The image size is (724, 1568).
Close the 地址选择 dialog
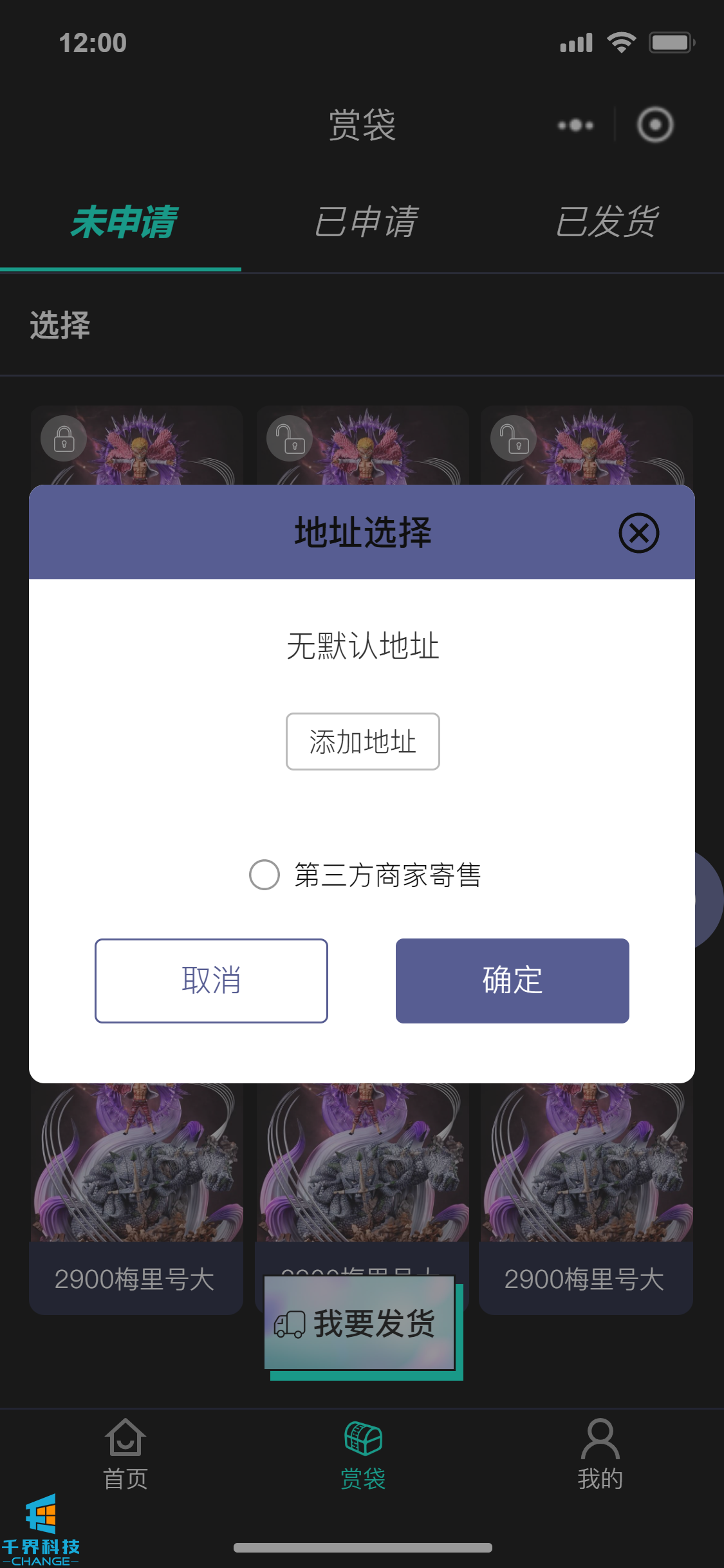[638, 533]
